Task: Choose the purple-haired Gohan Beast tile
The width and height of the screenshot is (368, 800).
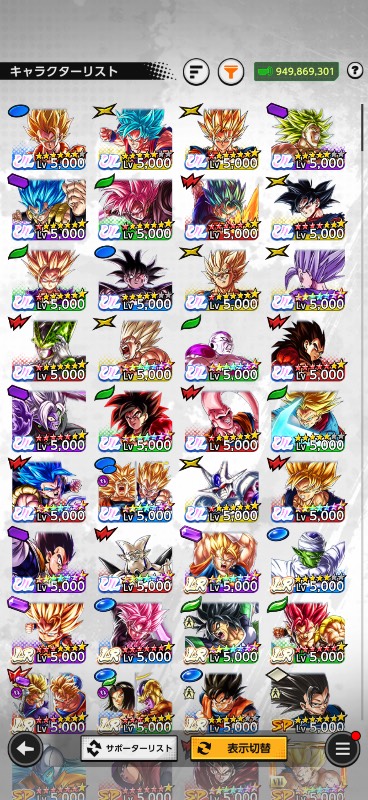Action: coord(308,279)
